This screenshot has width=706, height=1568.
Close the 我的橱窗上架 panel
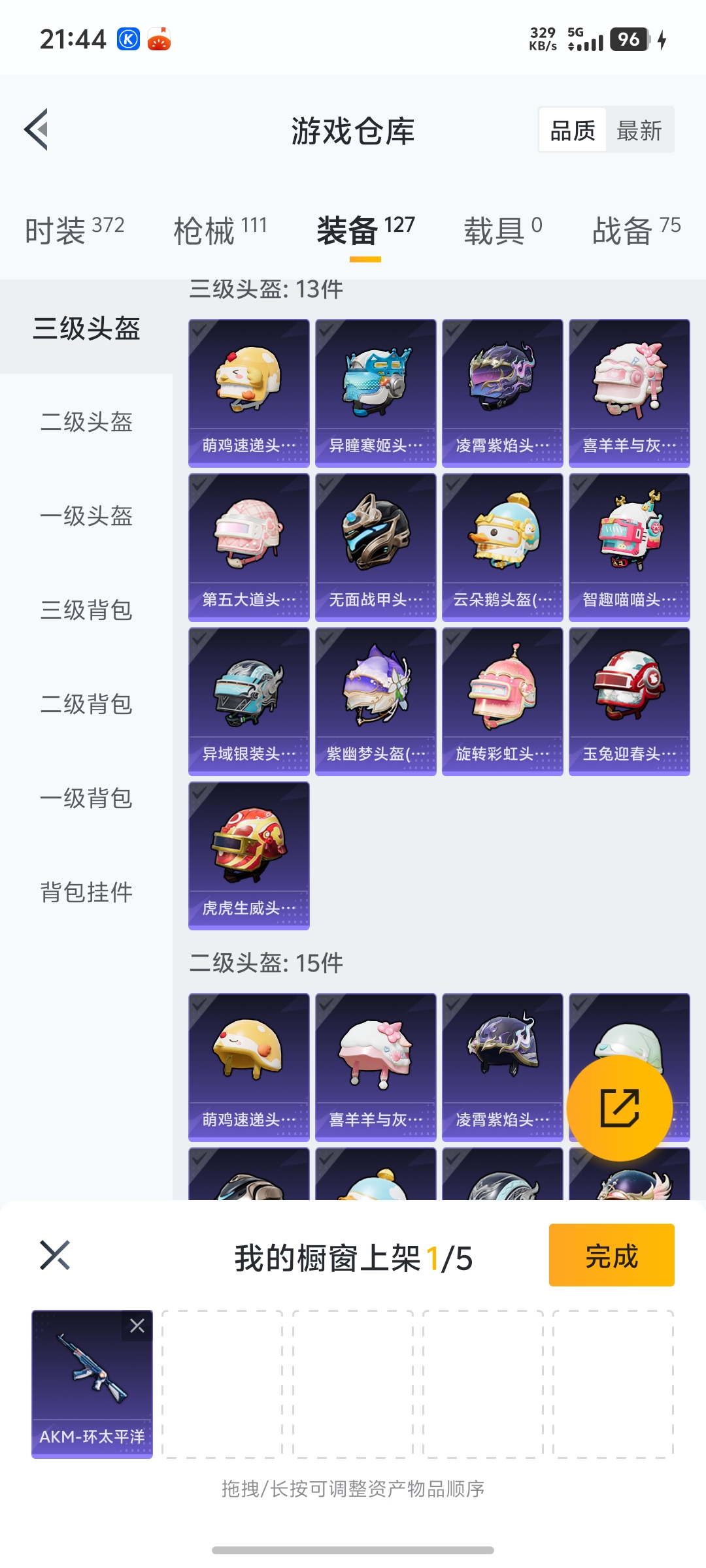(x=55, y=1255)
